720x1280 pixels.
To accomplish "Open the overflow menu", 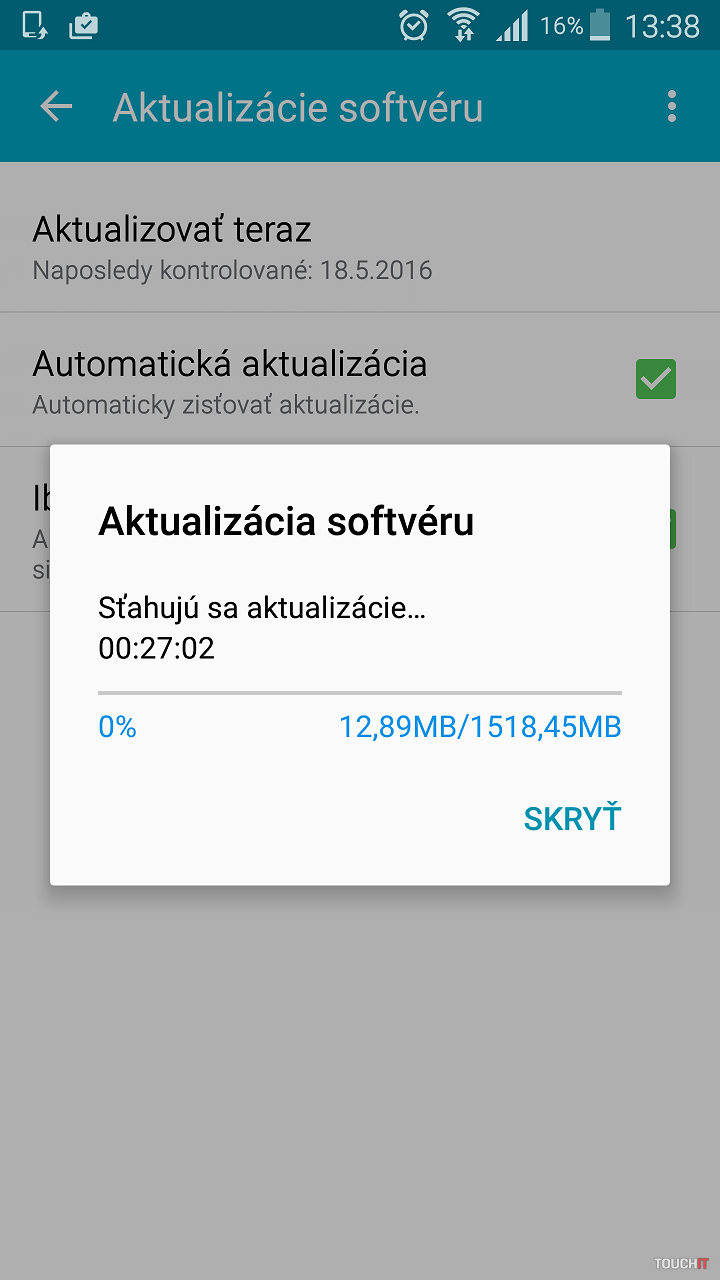I will point(671,107).
